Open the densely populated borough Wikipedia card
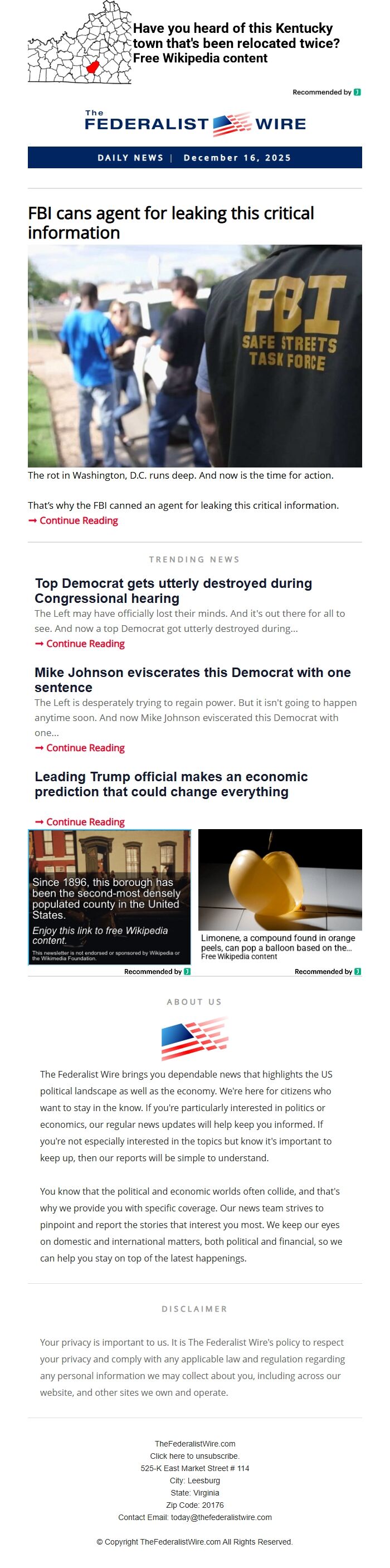The width and height of the screenshot is (390, 1568). 110,897
